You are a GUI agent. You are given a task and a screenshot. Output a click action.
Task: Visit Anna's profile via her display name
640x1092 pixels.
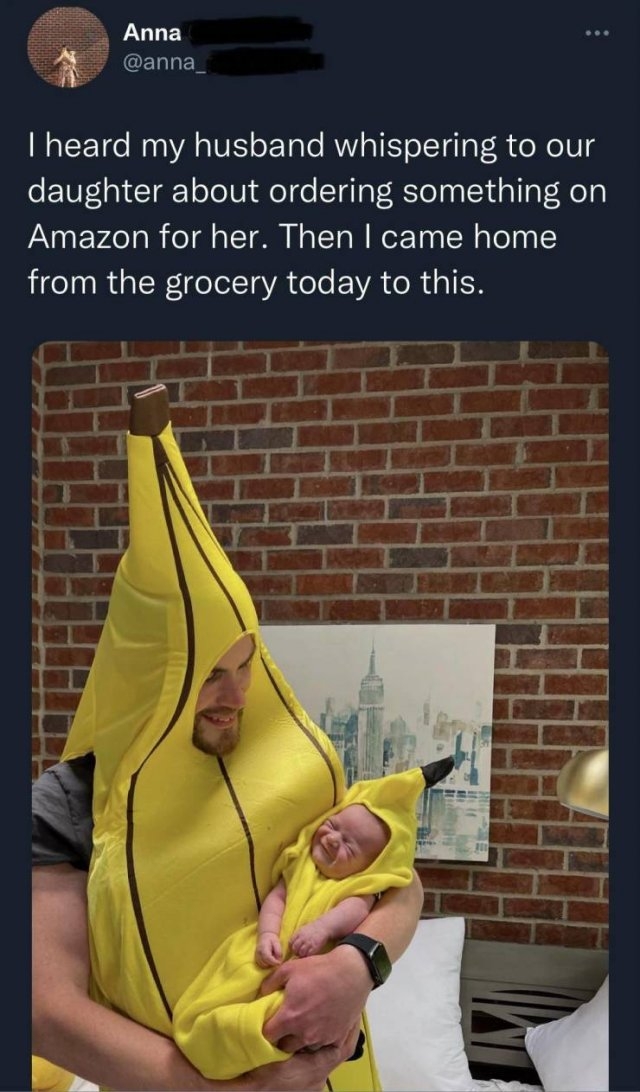pos(152,32)
